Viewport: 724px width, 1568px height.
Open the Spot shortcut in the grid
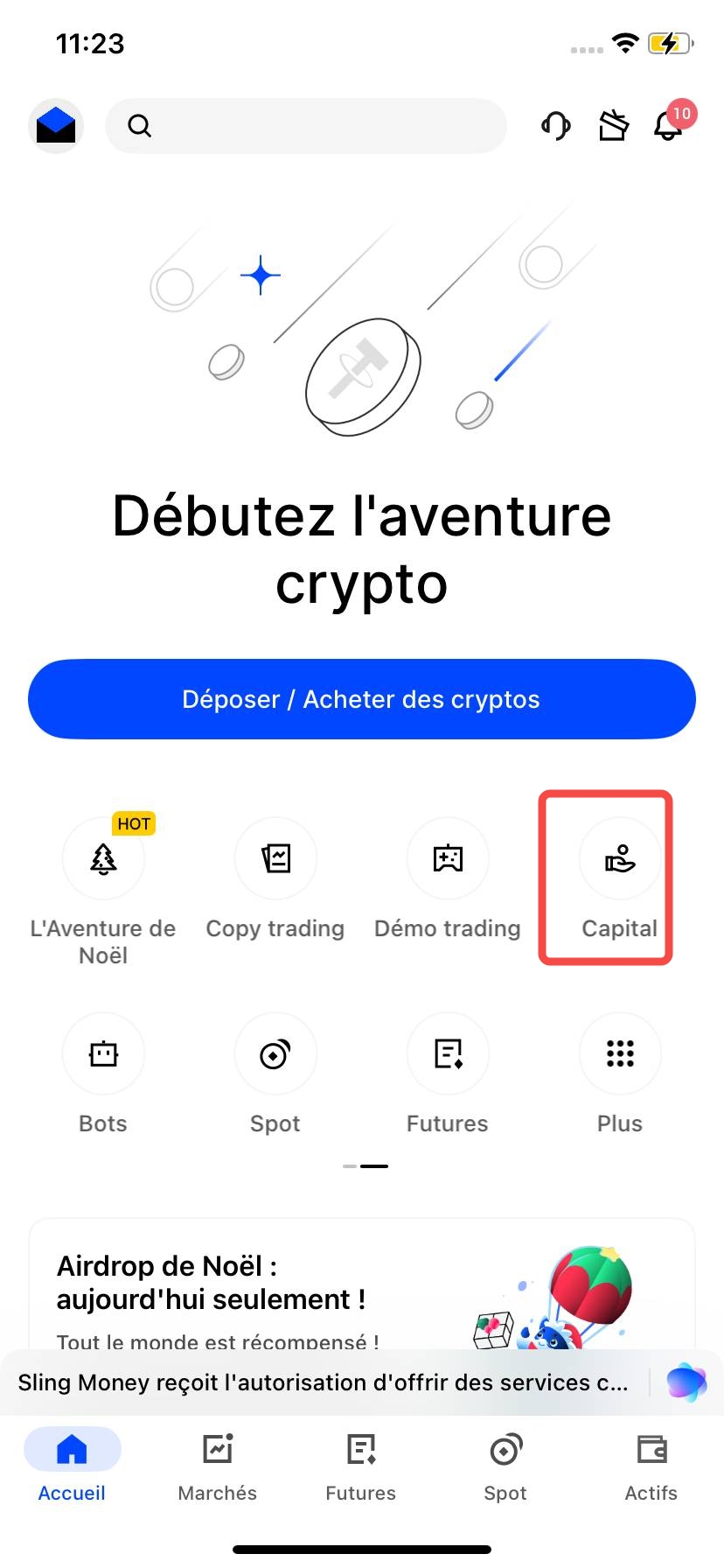[x=275, y=1055]
